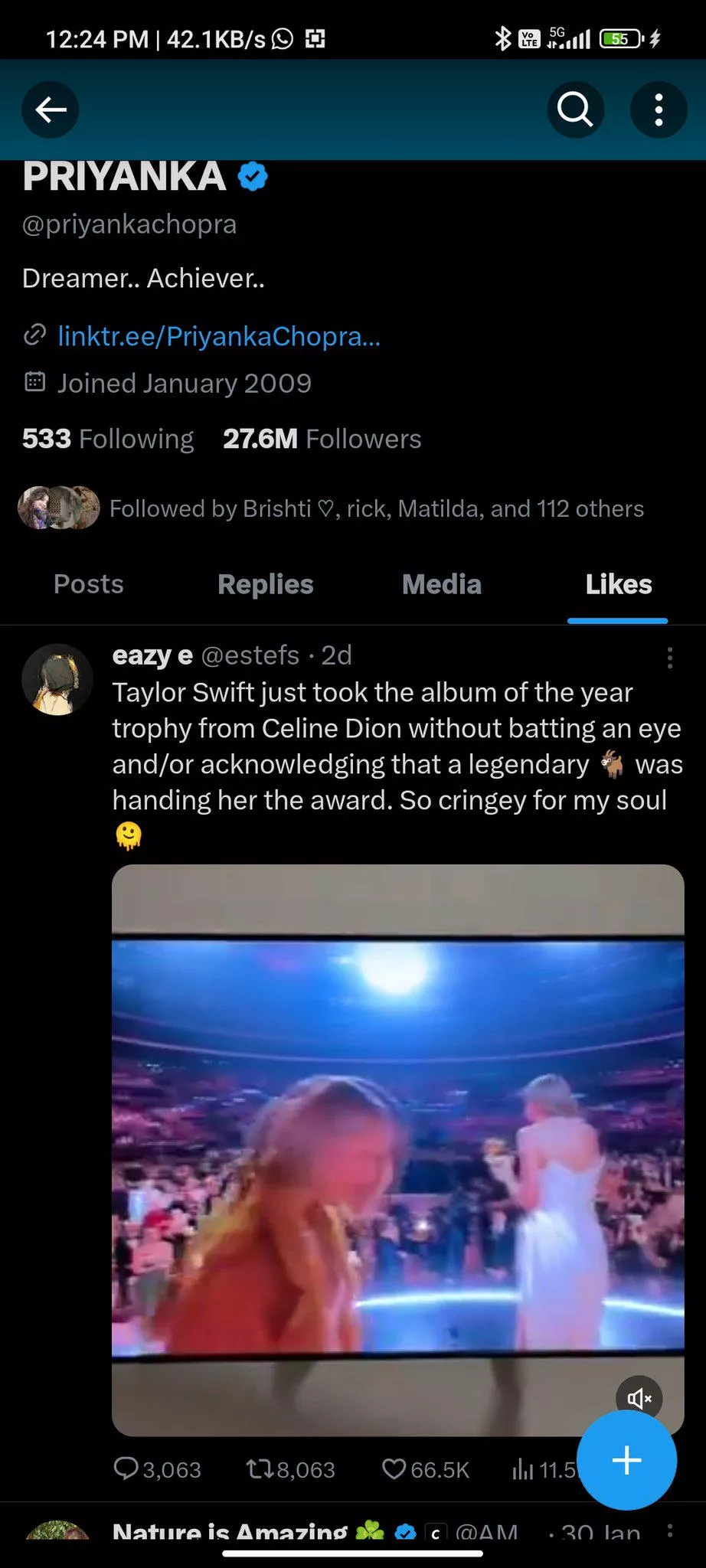Switch to the Replies tab
The width and height of the screenshot is (706, 1568).
click(x=265, y=584)
